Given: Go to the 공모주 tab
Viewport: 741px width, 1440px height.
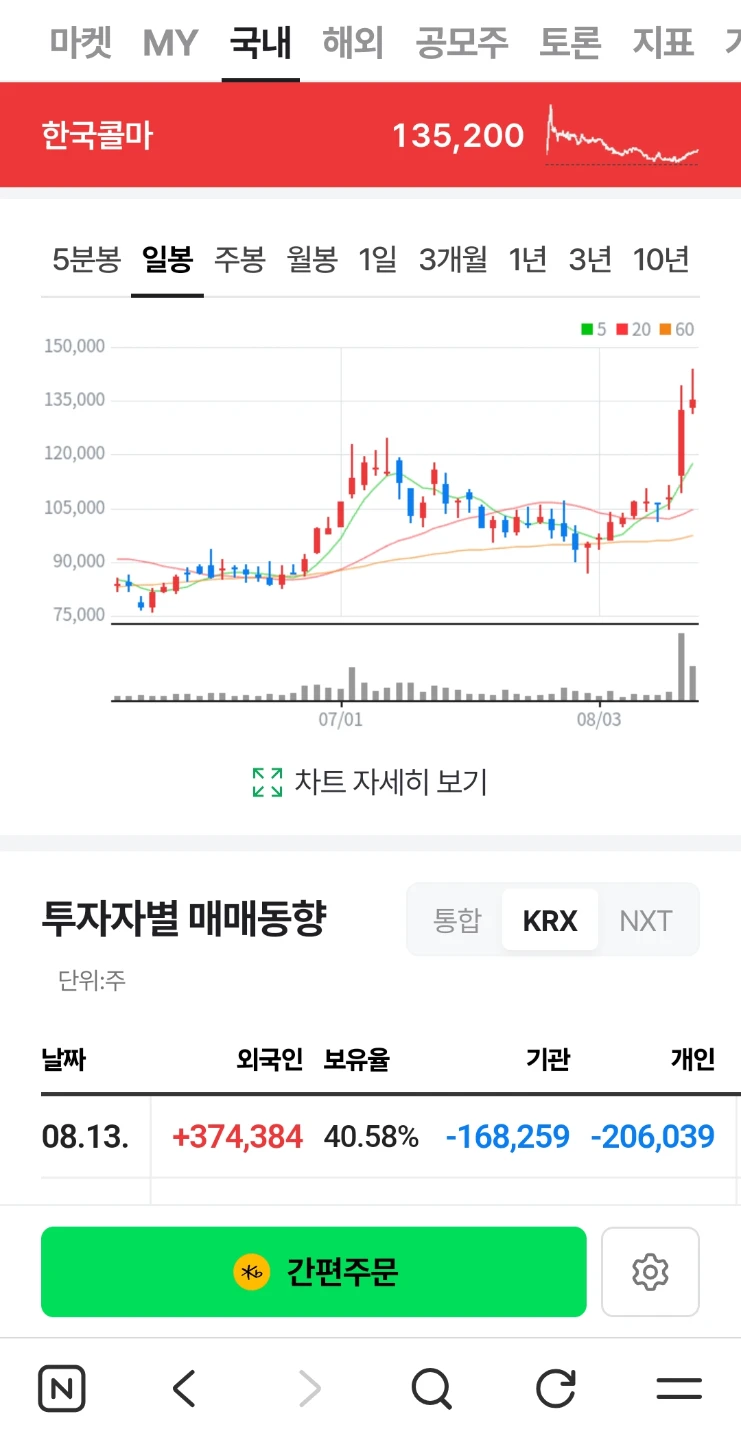Looking at the screenshot, I should (x=462, y=43).
